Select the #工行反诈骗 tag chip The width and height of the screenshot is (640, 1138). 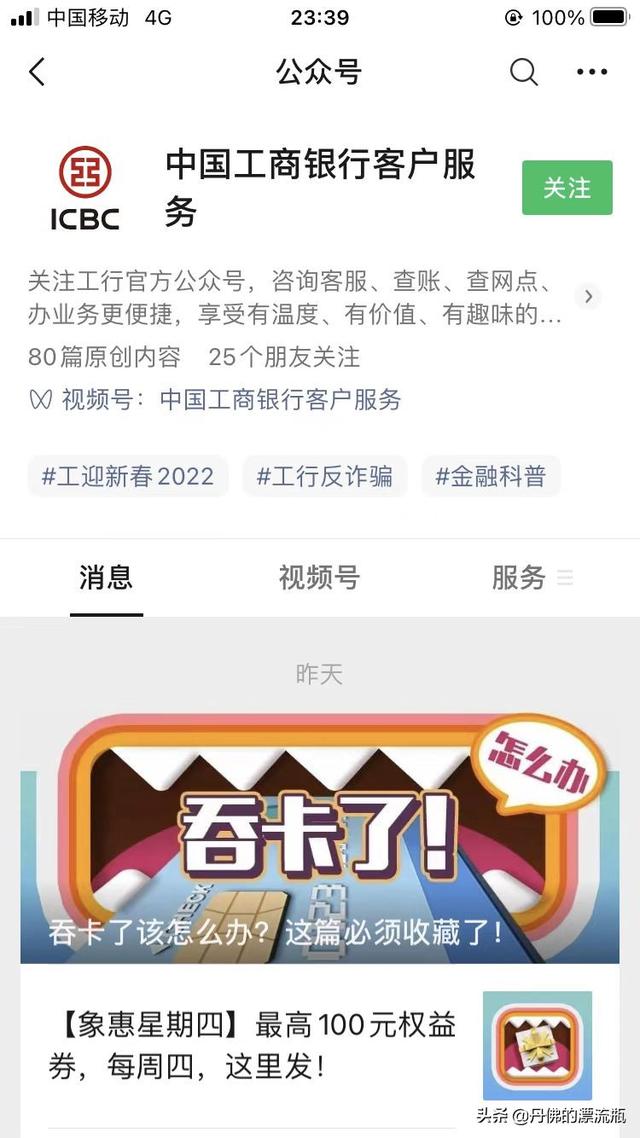[325, 476]
